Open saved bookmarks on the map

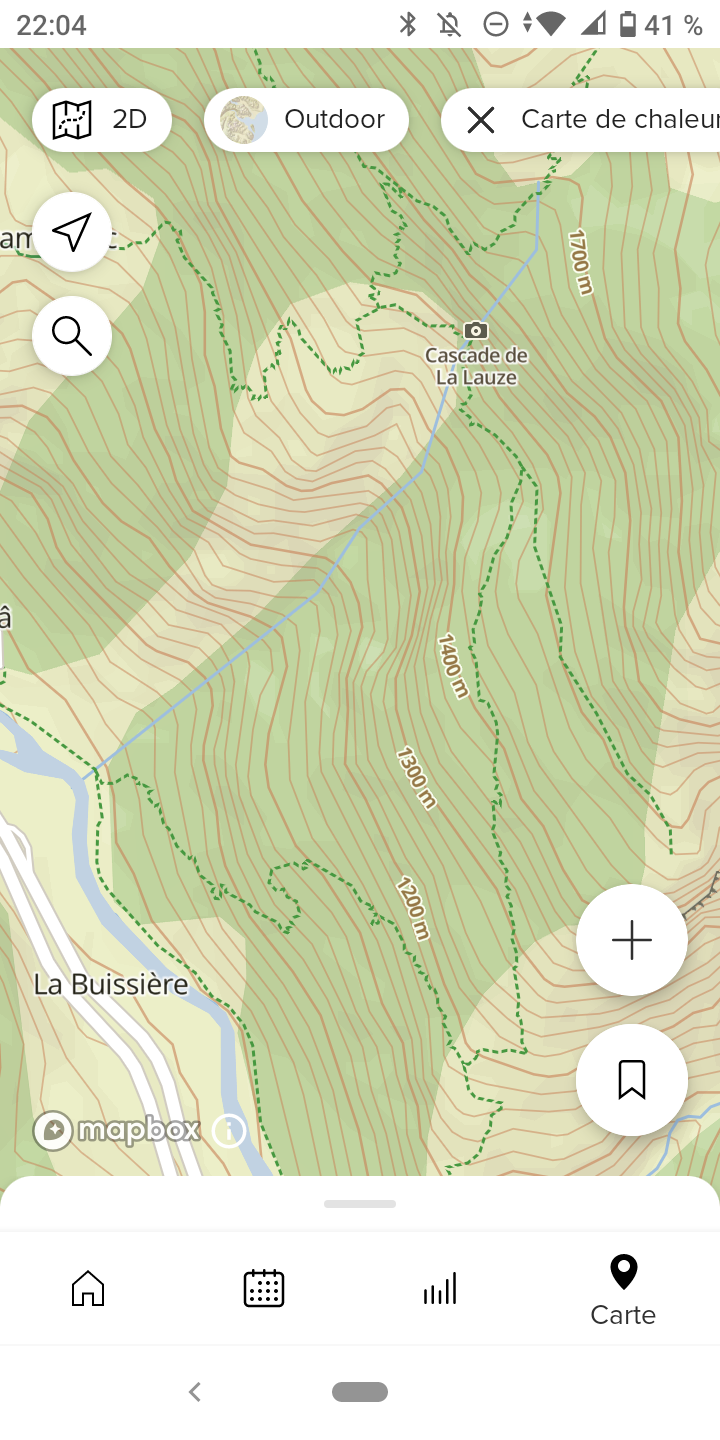tap(631, 1080)
